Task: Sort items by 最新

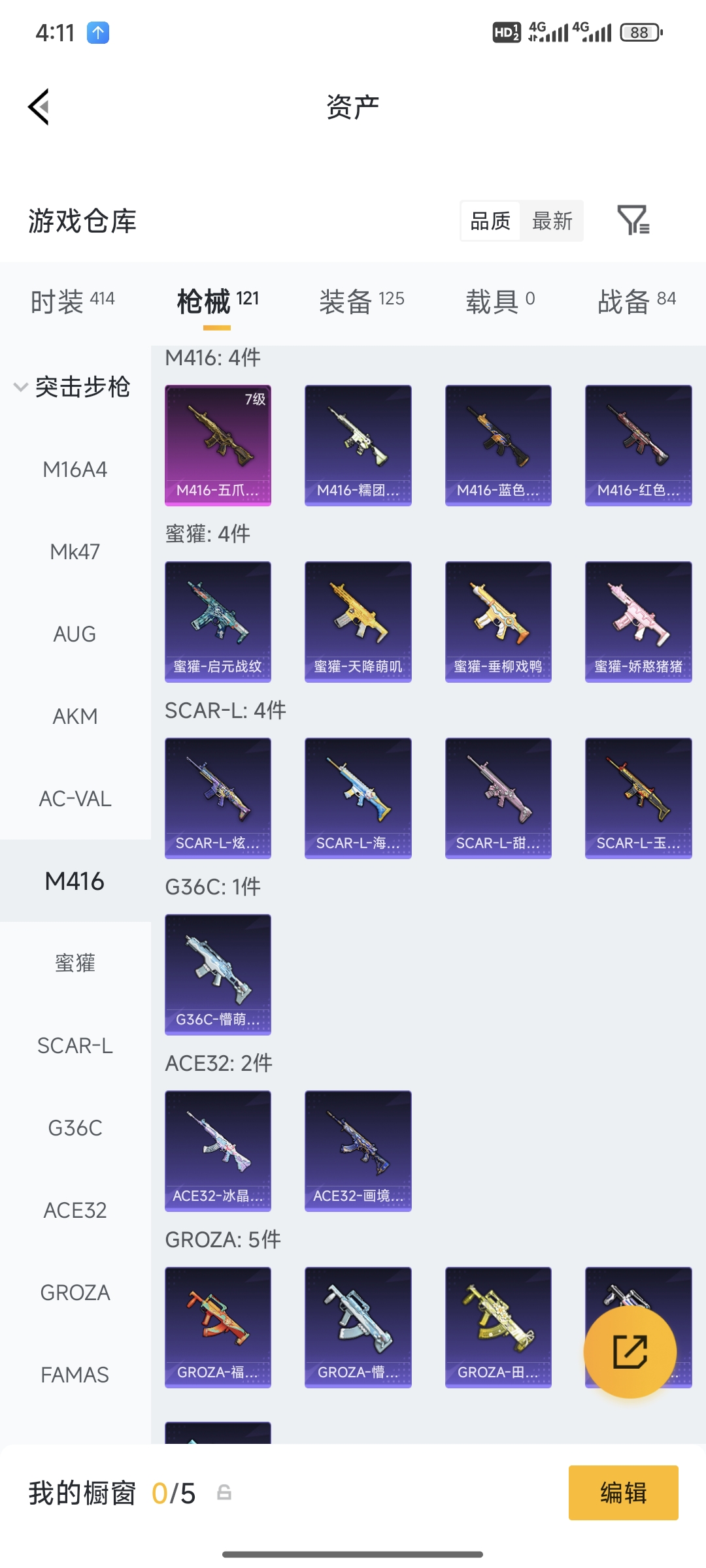Action: click(x=552, y=221)
